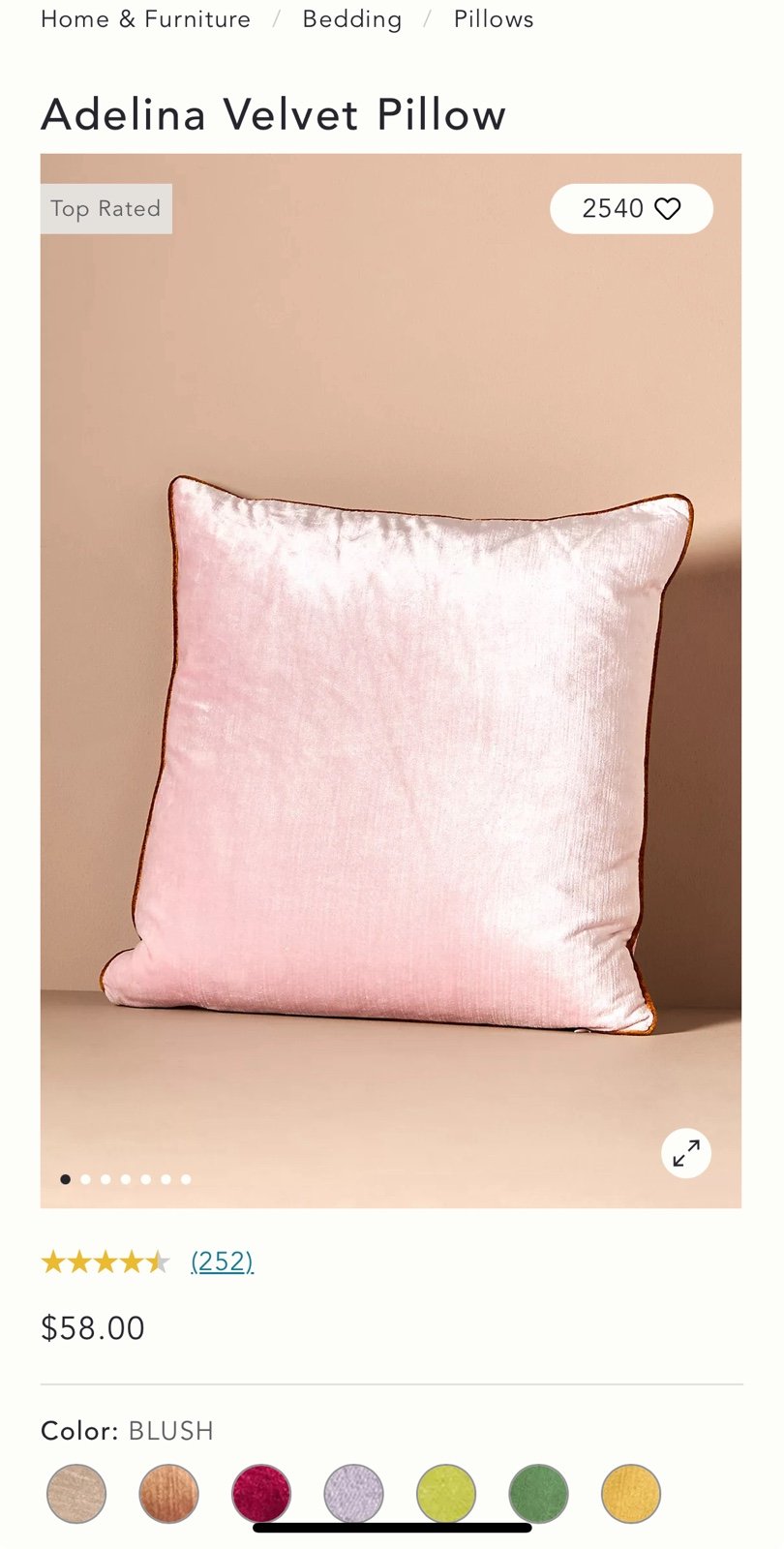Pick the dark green color swatch
The image size is (784, 1549).
coord(538,1494)
